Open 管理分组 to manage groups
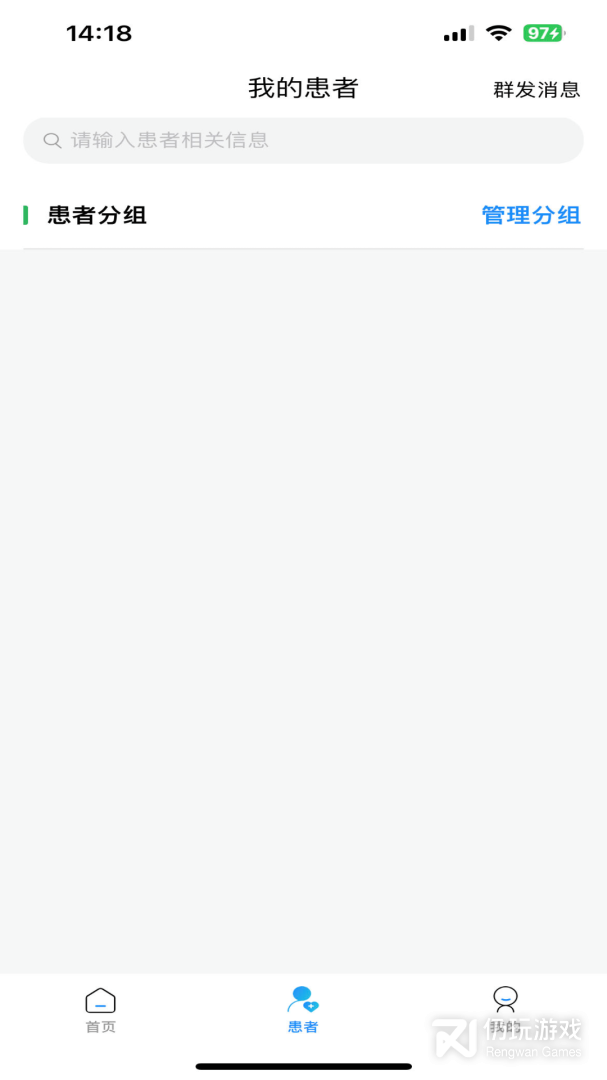 [x=531, y=215]
